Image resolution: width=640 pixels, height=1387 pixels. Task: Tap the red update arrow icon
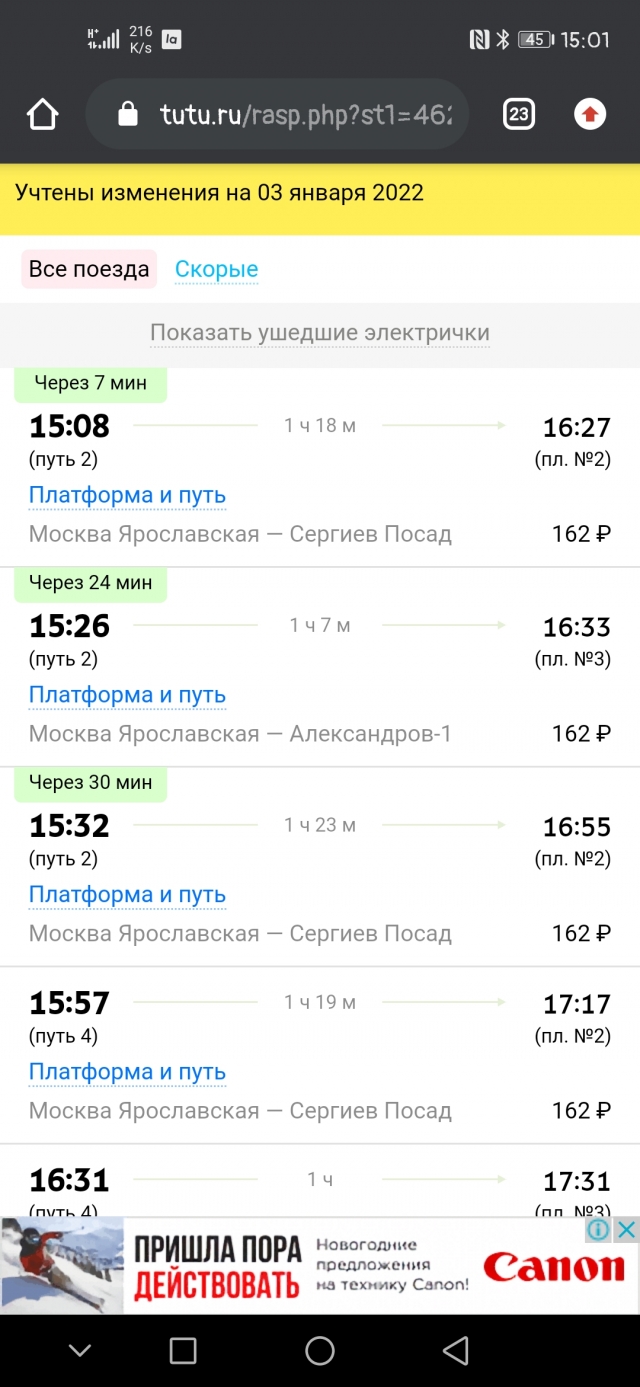[590, 115]
